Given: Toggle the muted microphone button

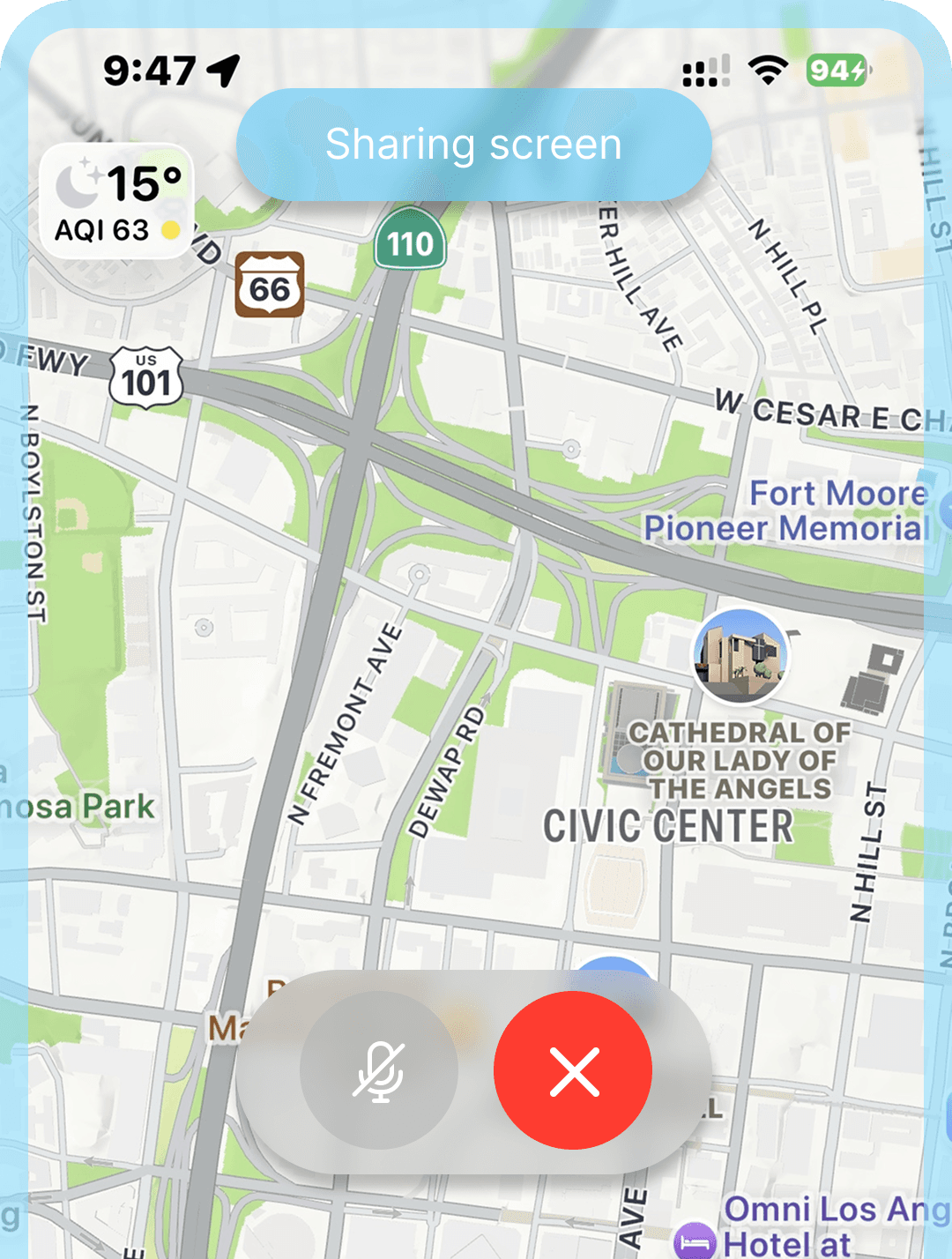Looking at the screenshot, I should pos(379,1070).
